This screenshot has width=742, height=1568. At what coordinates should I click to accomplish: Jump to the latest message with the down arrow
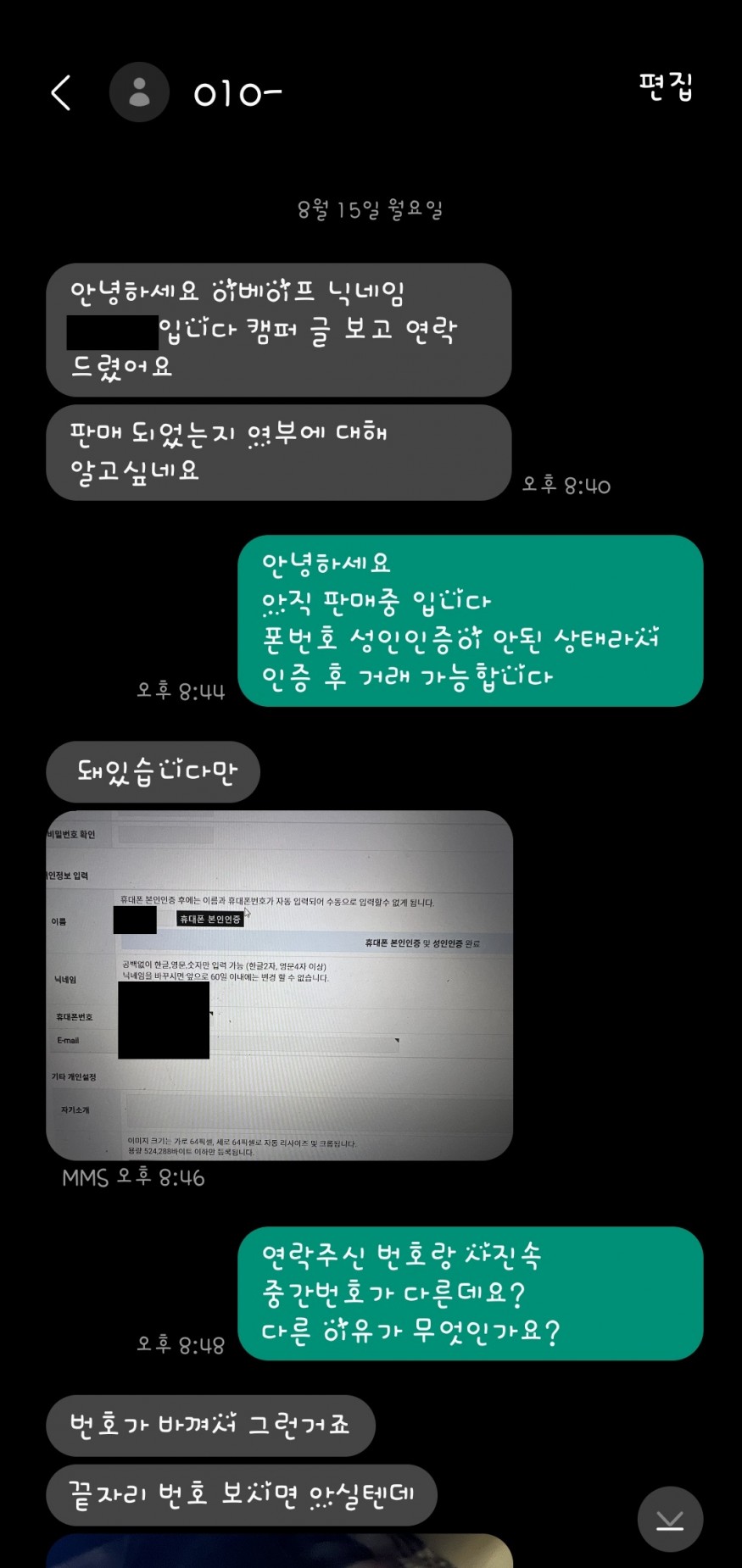670,1519
